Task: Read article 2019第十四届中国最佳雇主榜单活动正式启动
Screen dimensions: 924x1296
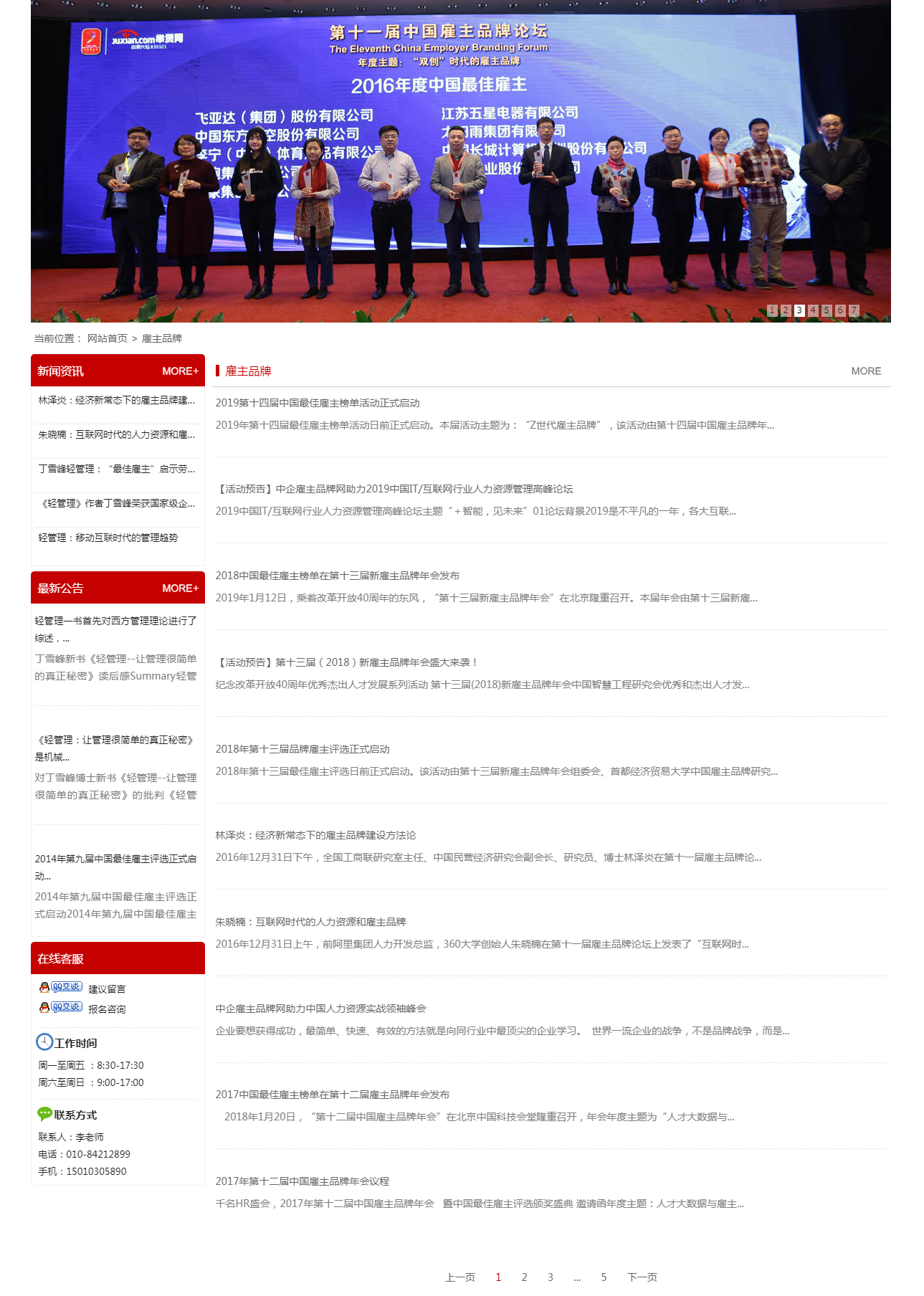Action: (x=318, y=403)
